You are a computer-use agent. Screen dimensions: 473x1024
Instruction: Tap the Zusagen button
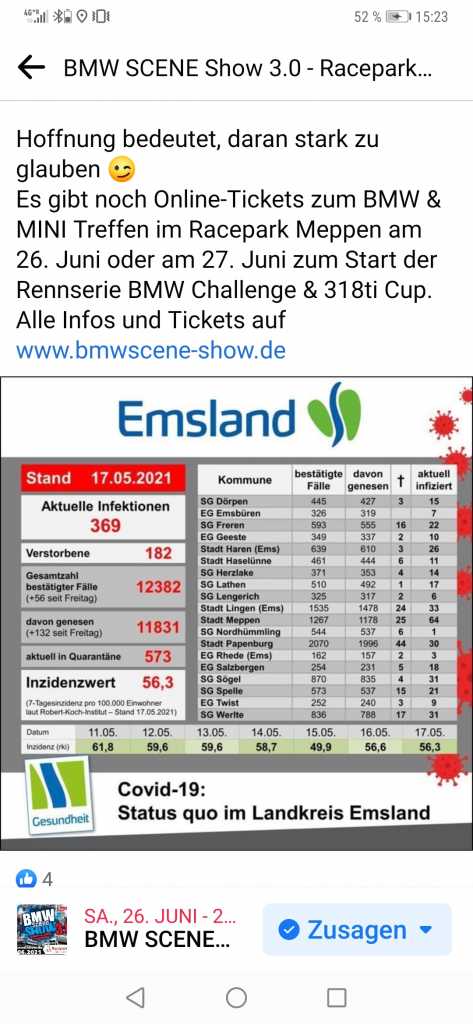[x=357, y=929]
